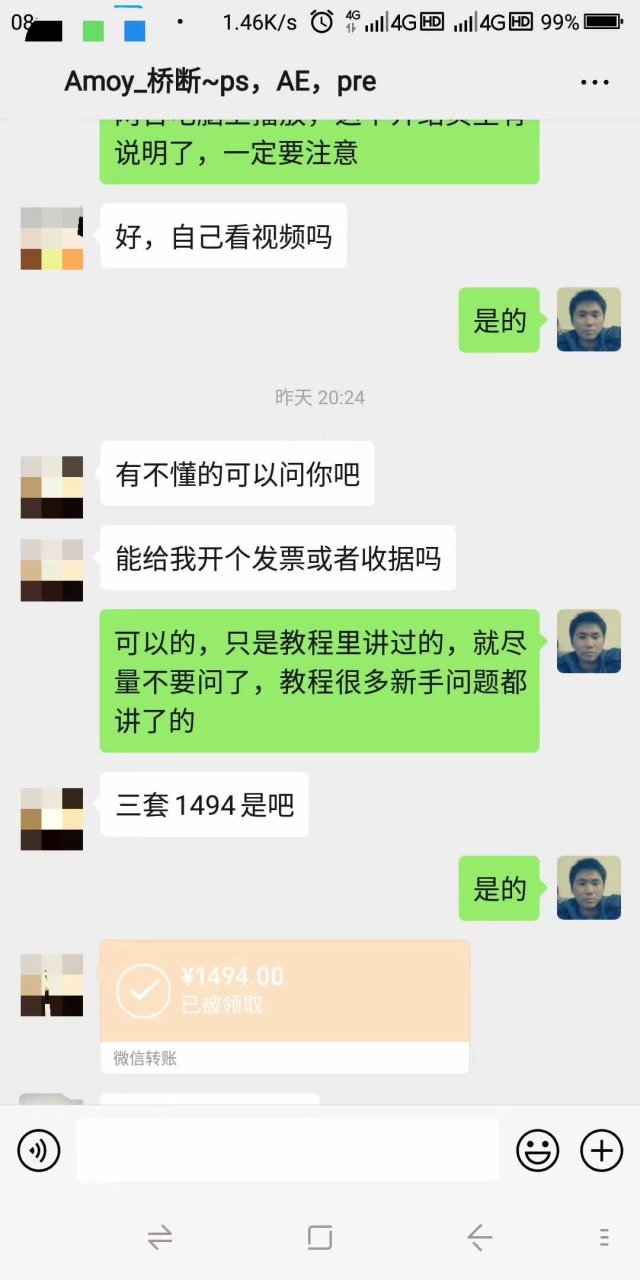Screen dimensions: 640x1280
Task: Open the three-dot chat info menu
Action: [x=594, y=83]
